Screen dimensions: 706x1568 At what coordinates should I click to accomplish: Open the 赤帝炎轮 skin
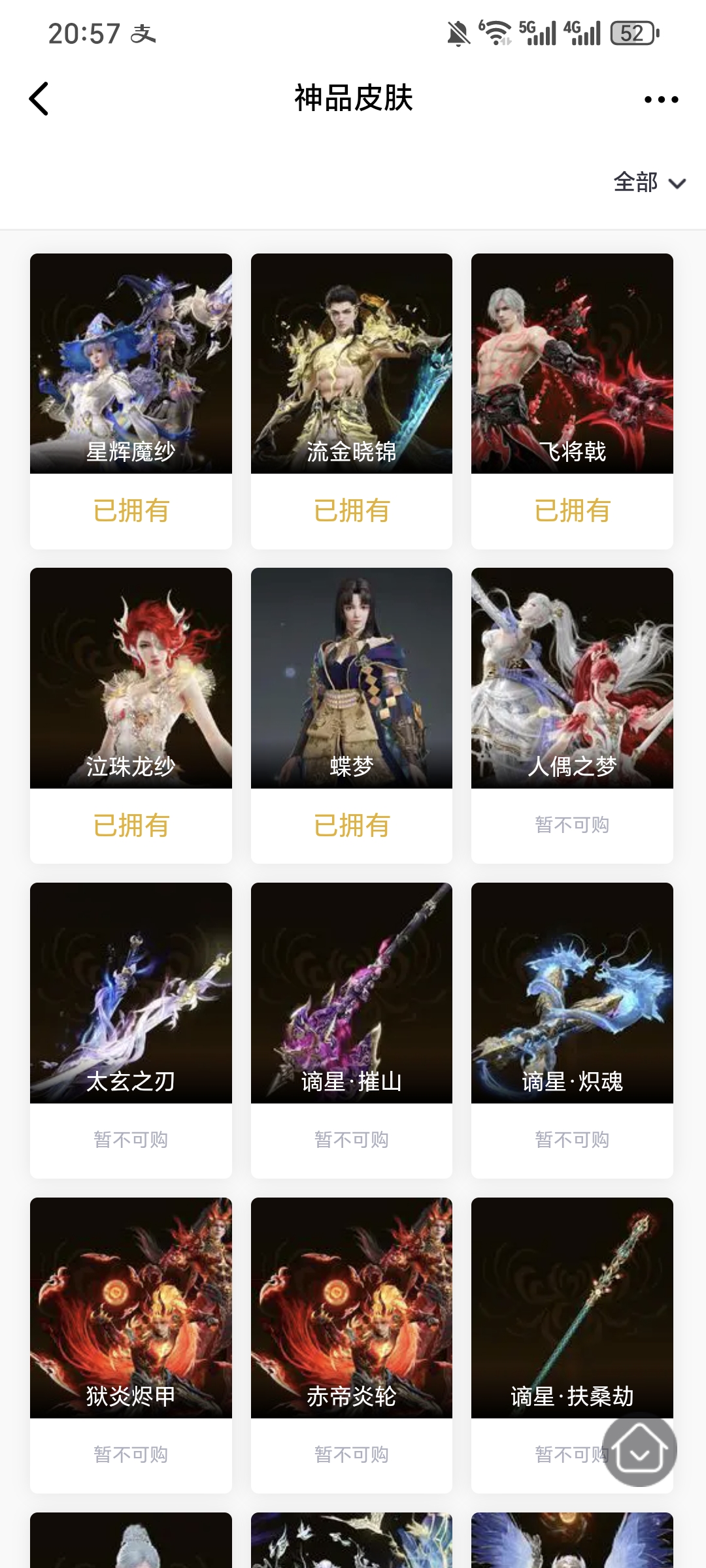pyautogui.click(x=352, y=1308)
